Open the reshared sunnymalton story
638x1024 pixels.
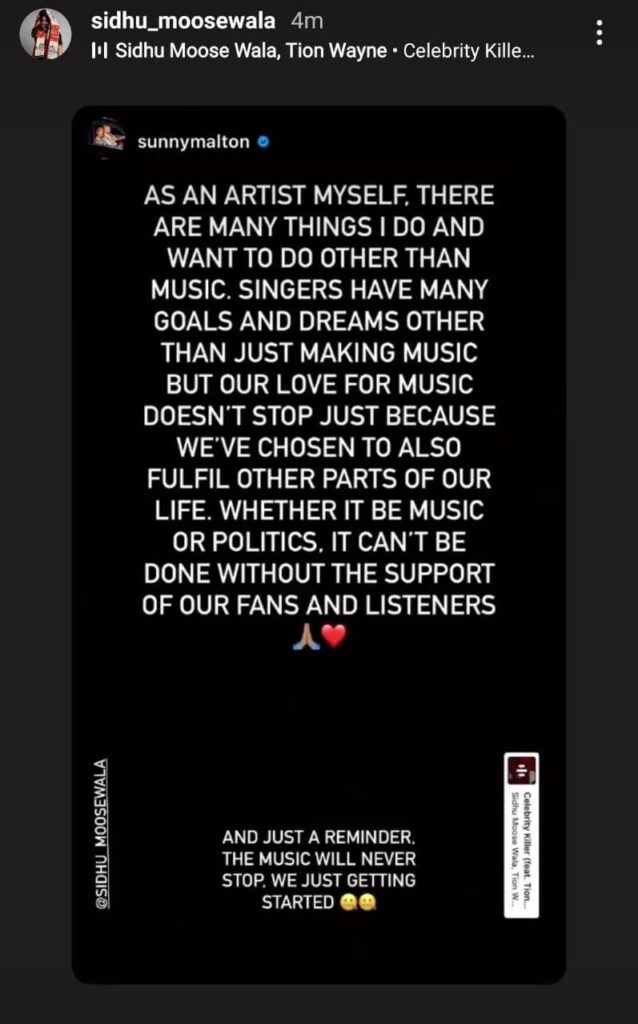pyautogui.click(x=319, y=545)
